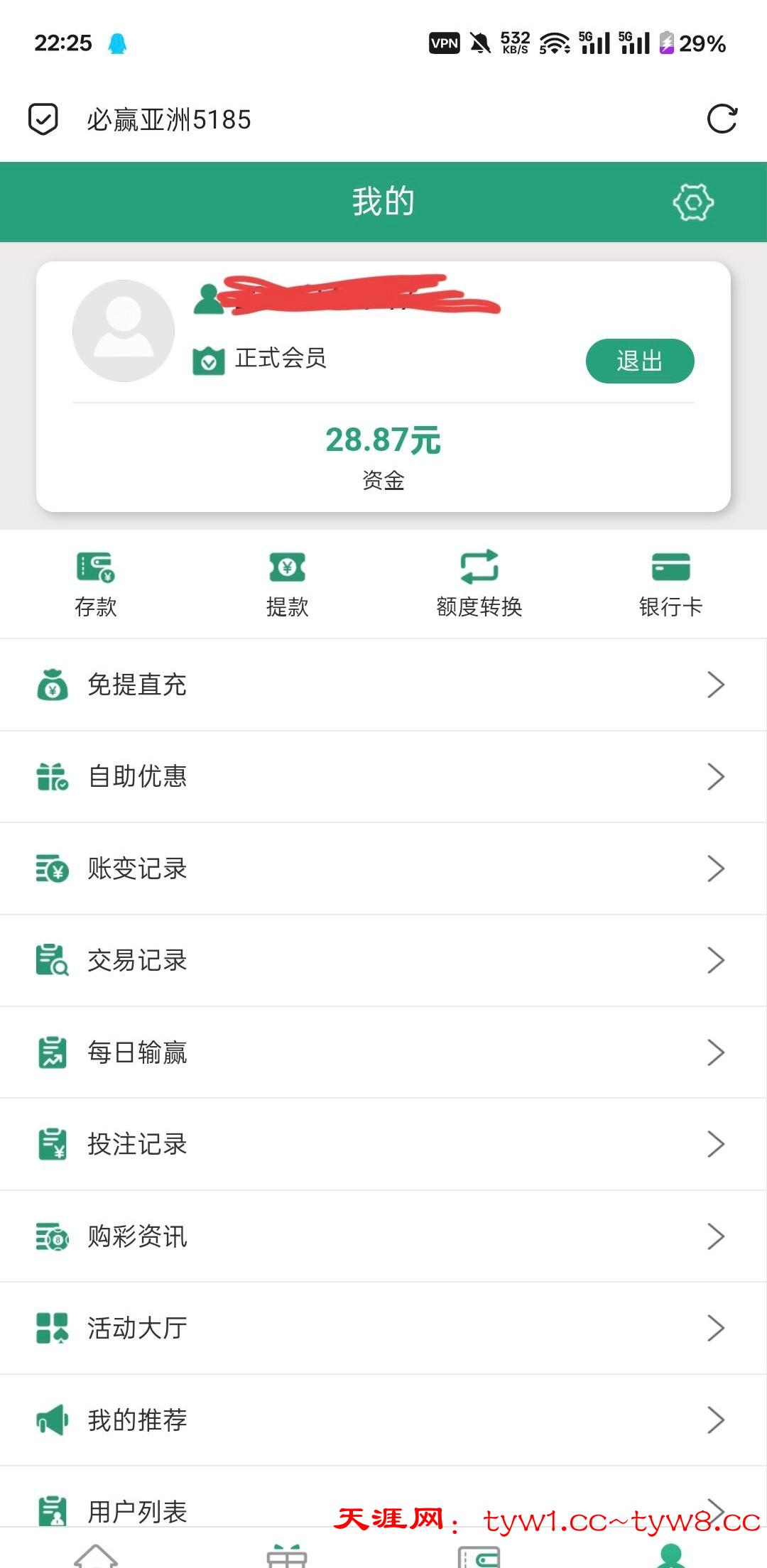Open the 自助优惠 row

coord(383,776)
